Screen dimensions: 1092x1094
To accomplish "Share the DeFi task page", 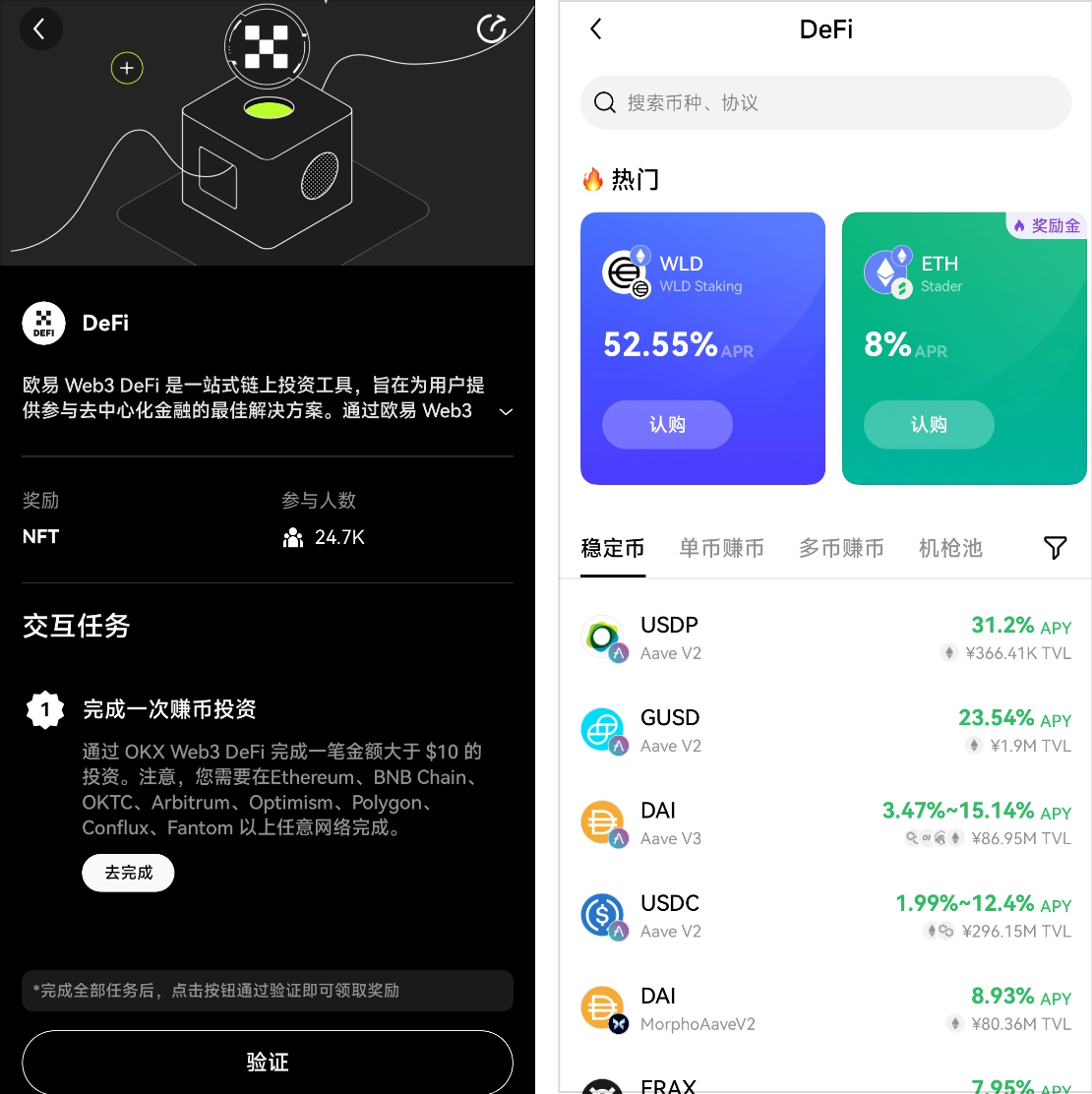I will (x=492, y=29).
